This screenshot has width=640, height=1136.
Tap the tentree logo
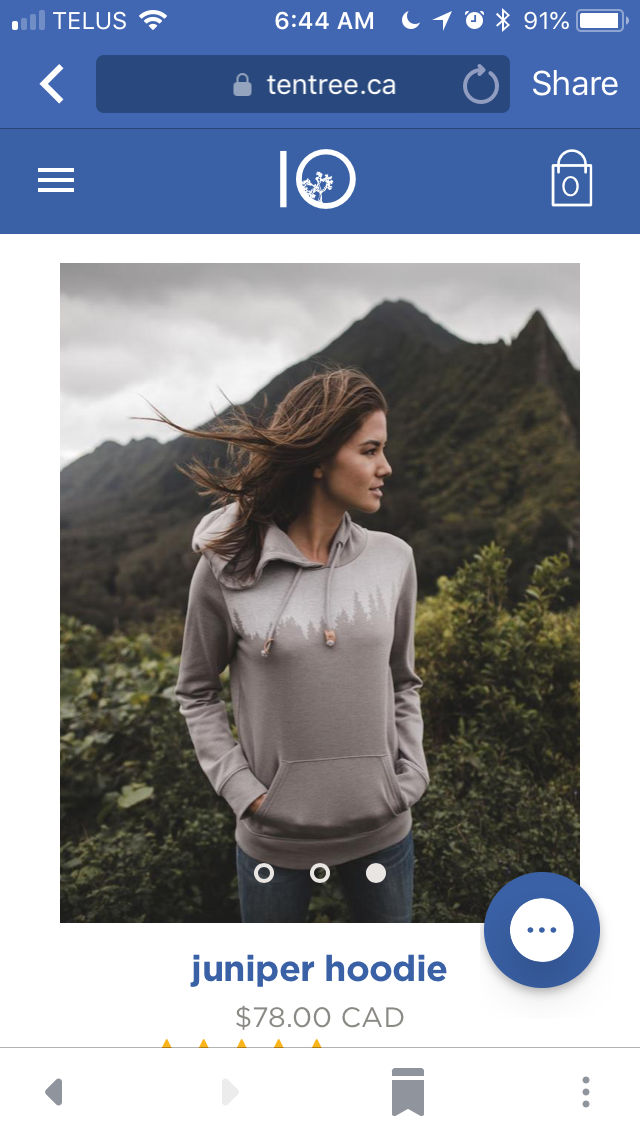coord(317,179)
